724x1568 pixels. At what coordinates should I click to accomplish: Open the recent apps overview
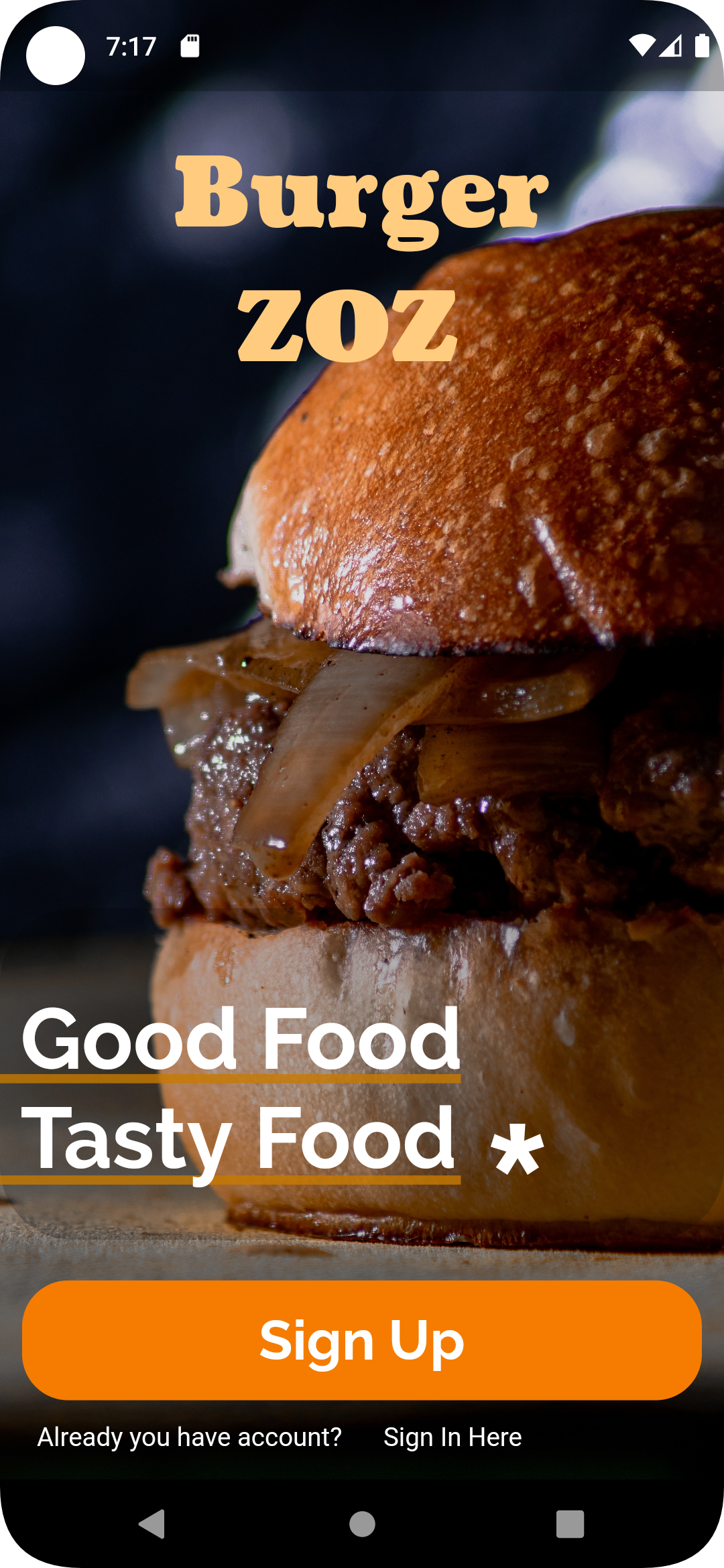(570, 1524)
